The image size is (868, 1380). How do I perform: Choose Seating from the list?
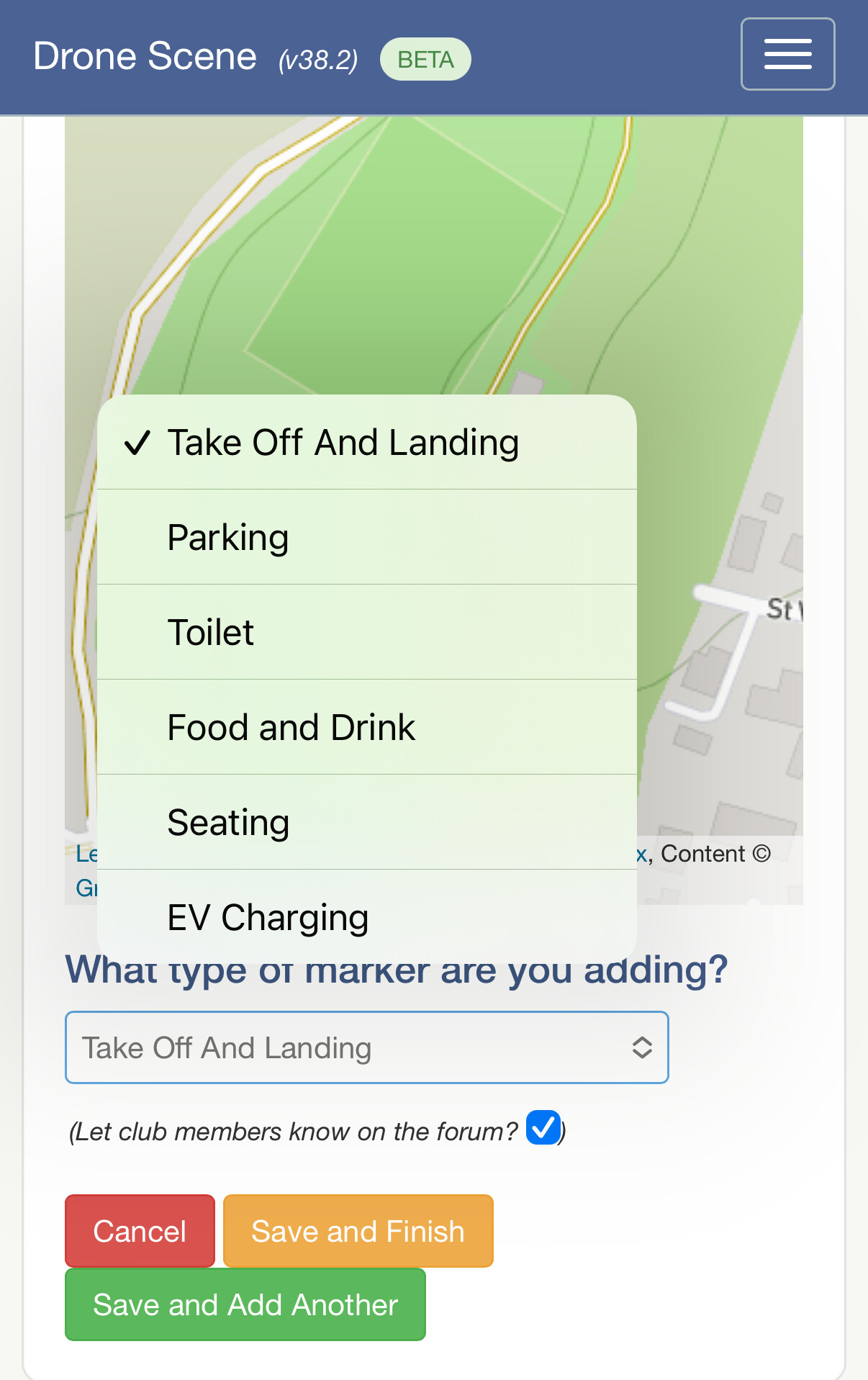click(228, 823)
